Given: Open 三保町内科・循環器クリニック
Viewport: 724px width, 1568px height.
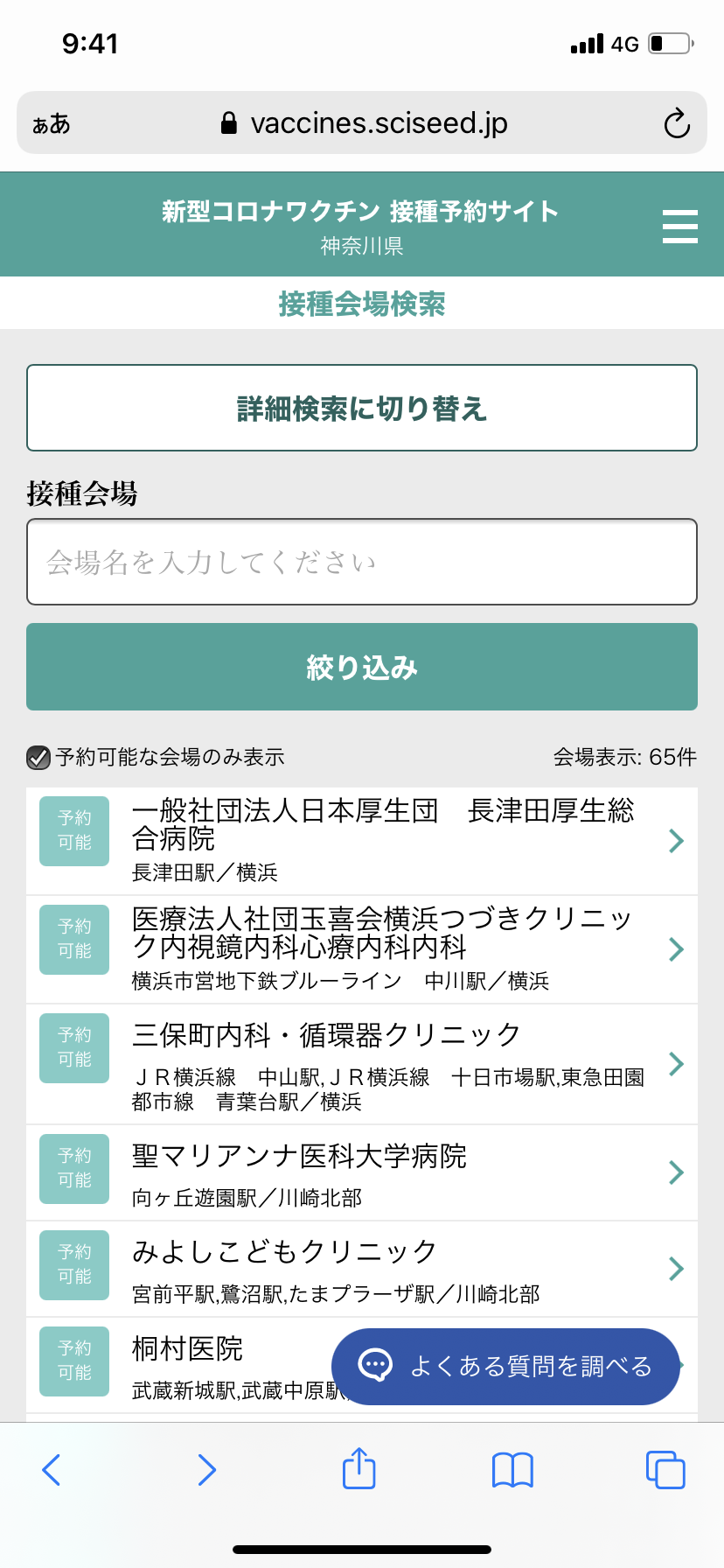Looking at the screenshot, I should pyautogui.click(x=362, y=1064).
